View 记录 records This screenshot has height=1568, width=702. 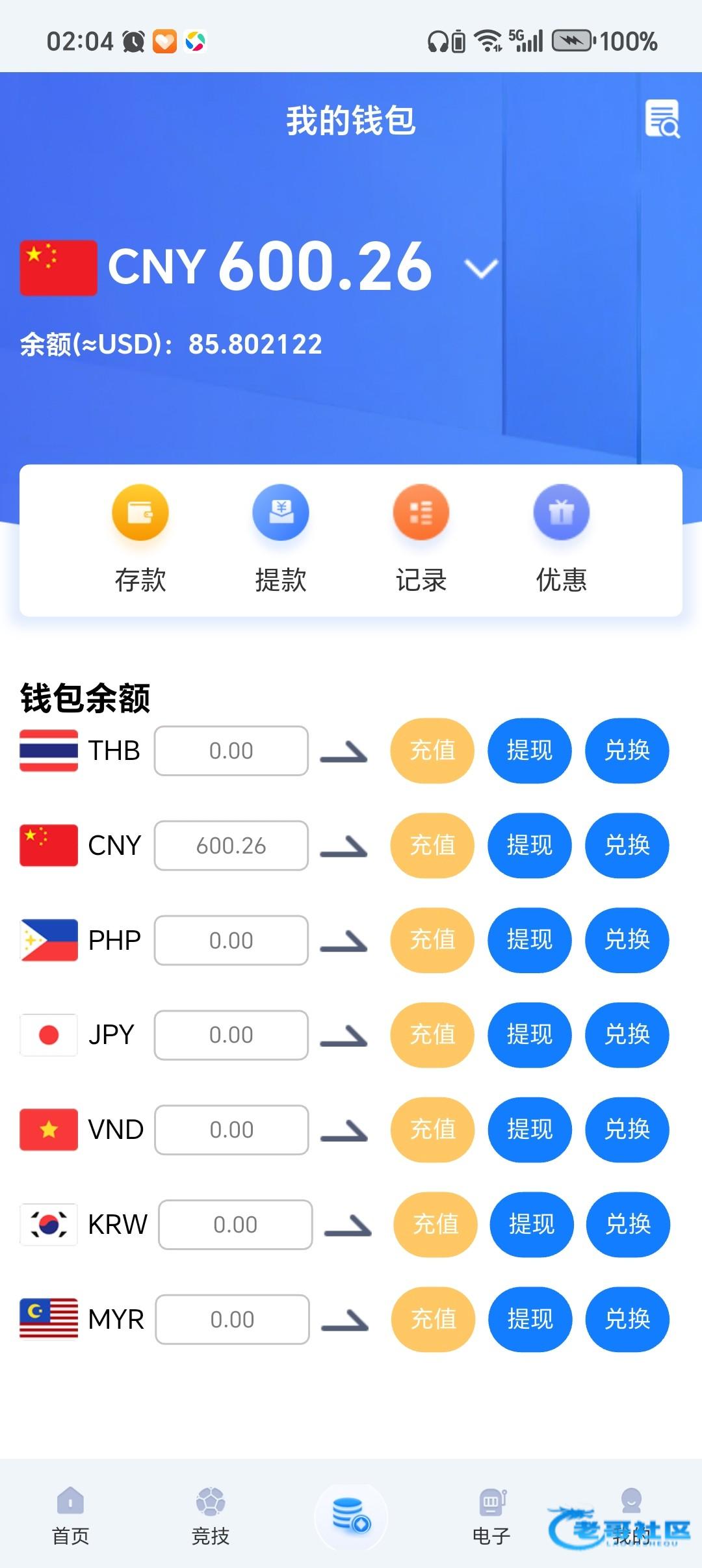pyautogui.click(x=421, y=539)
